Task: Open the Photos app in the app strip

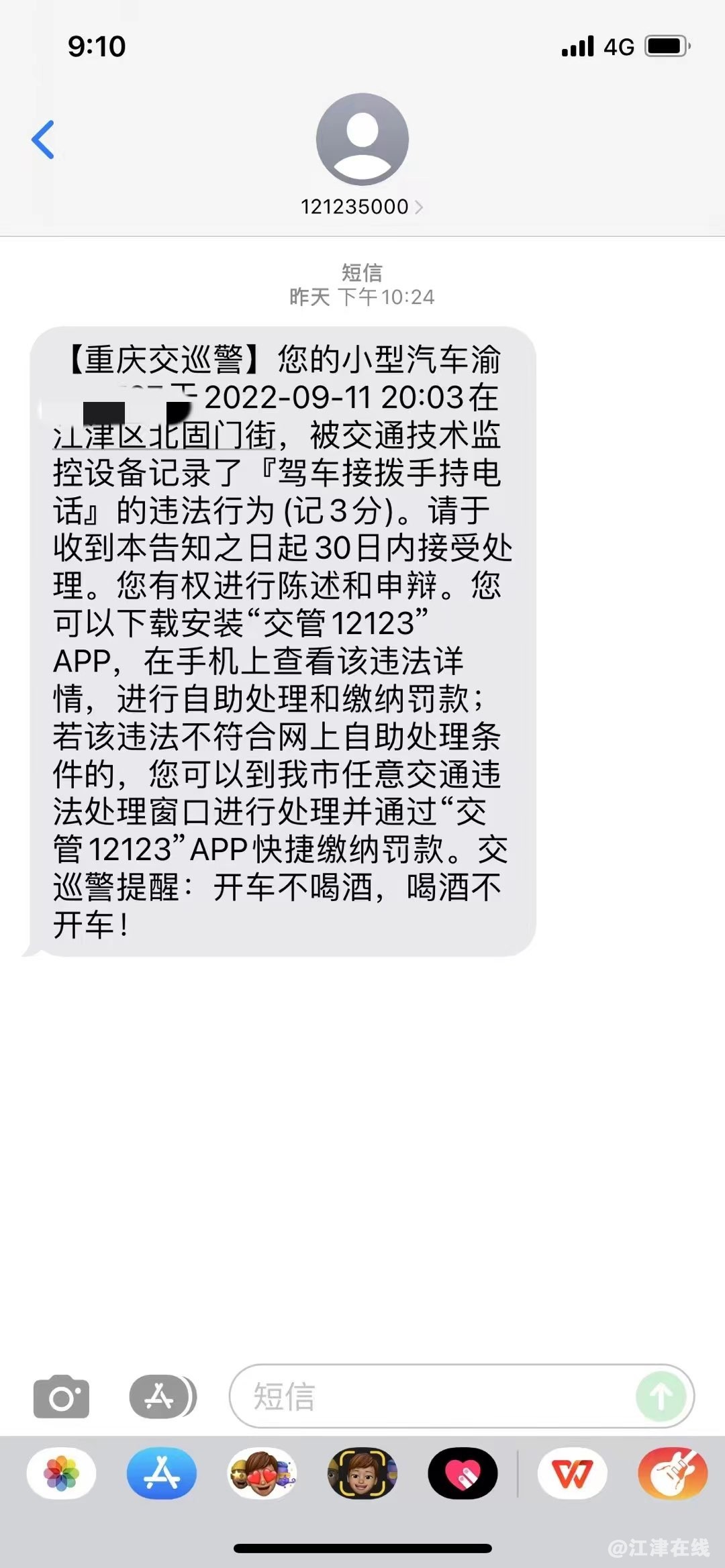Action: [61, 1473]
